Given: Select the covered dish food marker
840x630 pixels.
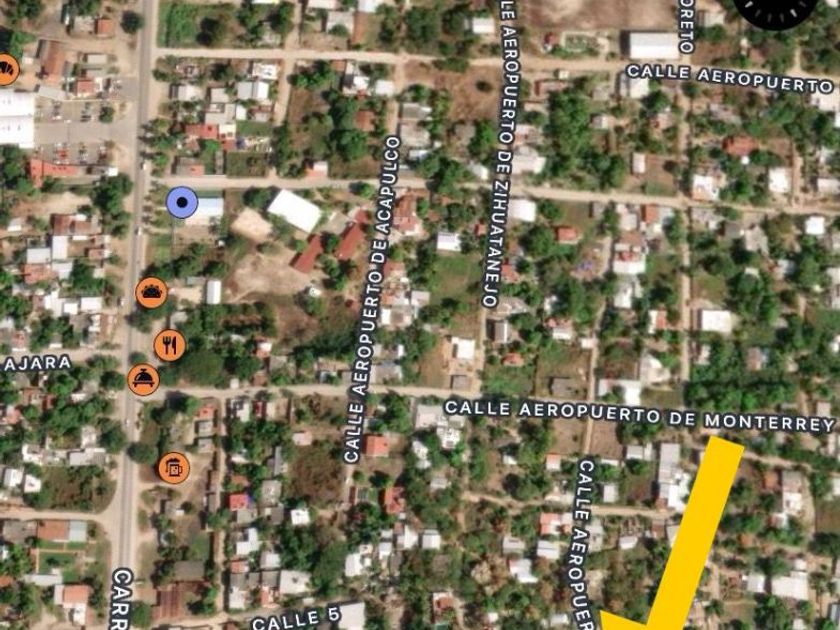Looking at the screenshot, I should [x=143, y=380].
